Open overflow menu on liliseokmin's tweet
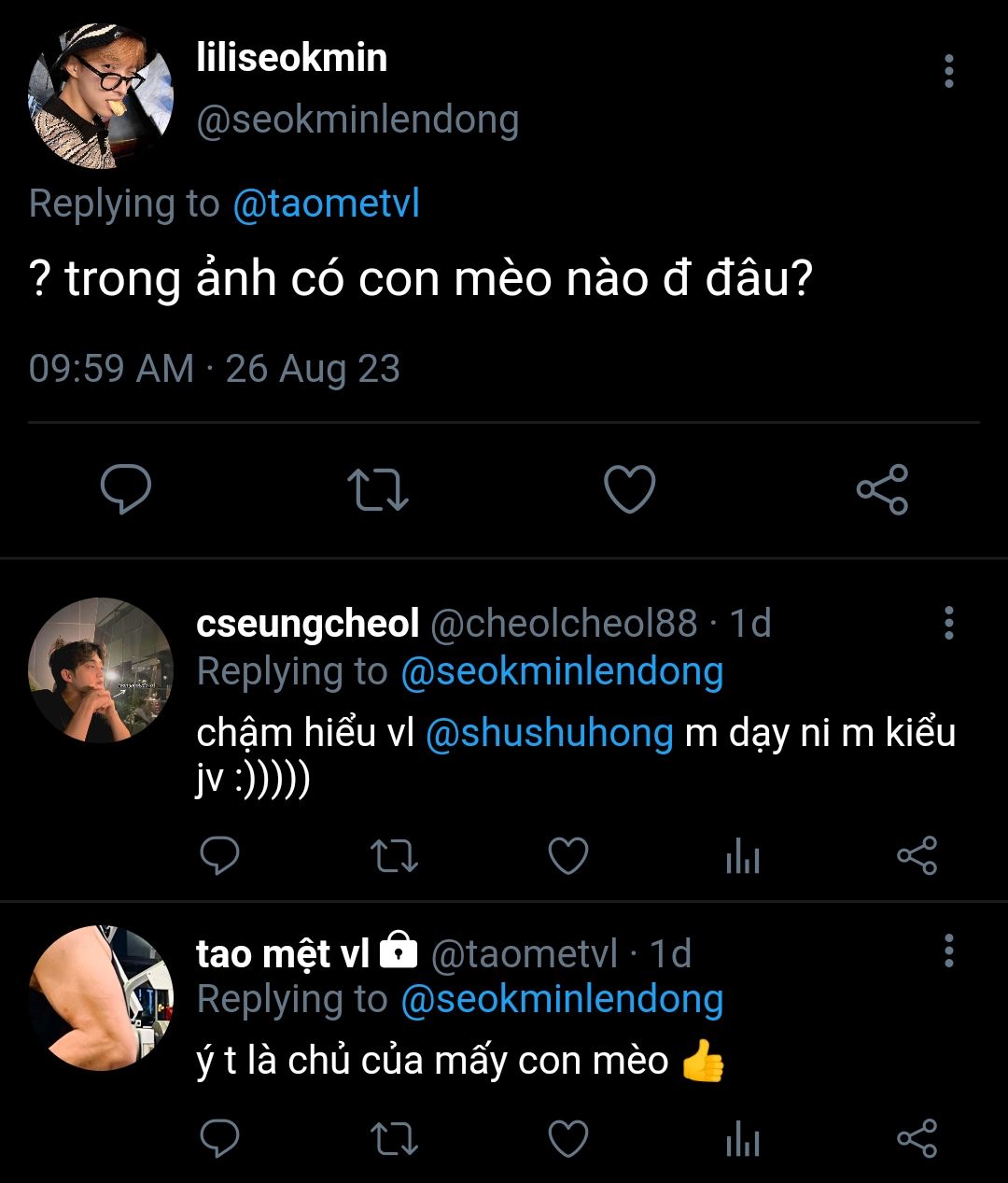 click(948, 71)
